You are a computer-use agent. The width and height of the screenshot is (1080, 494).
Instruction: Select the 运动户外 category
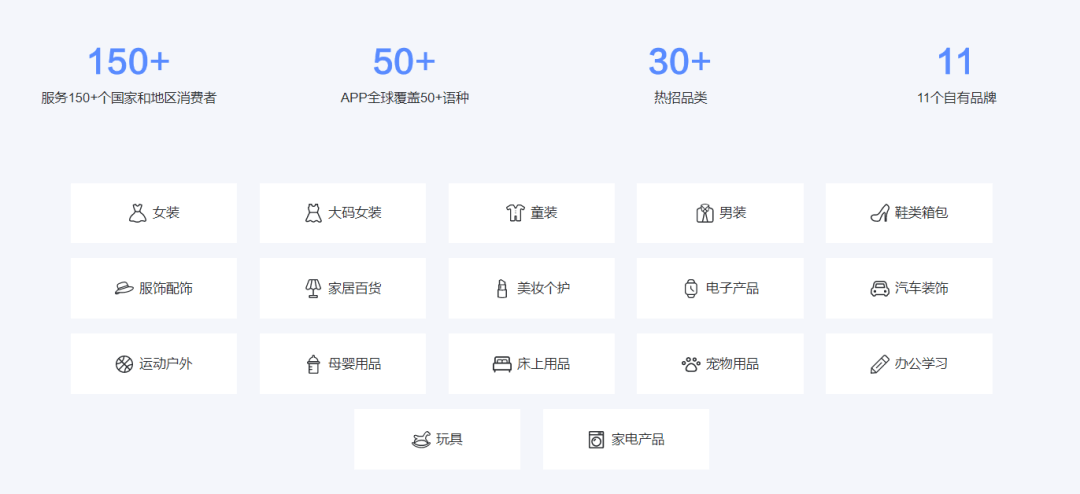[154, 363]
